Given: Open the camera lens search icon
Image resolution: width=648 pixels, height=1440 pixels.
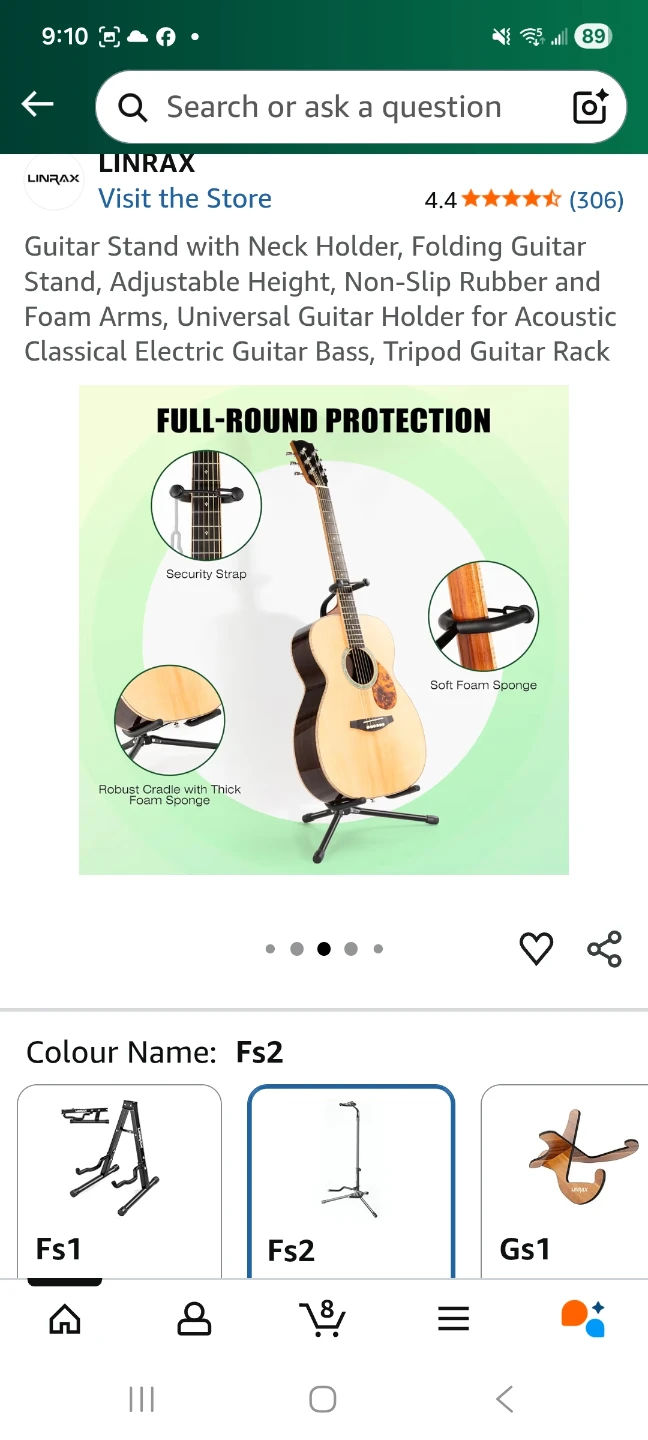Looking at the screenshot, I should point(589,107).
